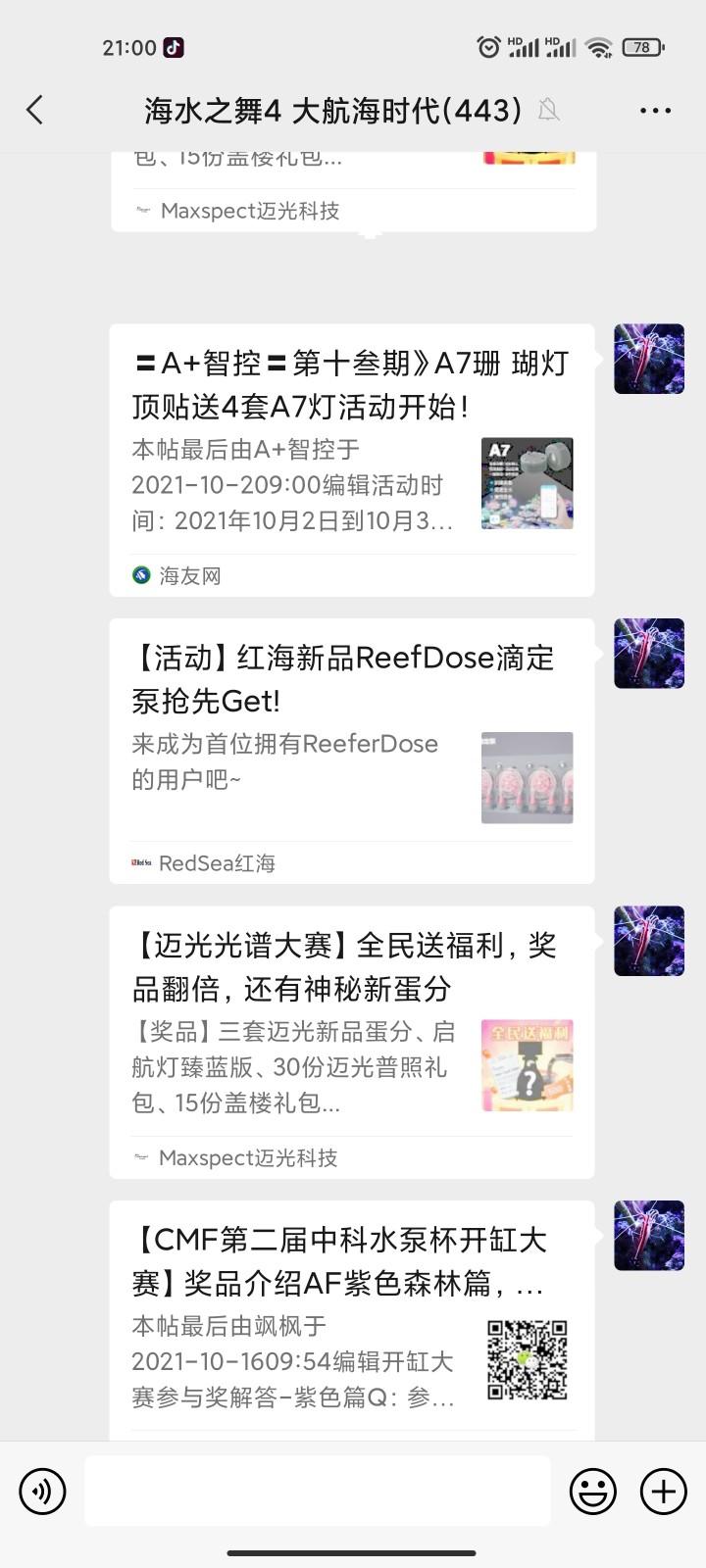Screen dimensions: 706x1568
Task: View sender avatar beside the CMF card
Action: pos(648,1236)
